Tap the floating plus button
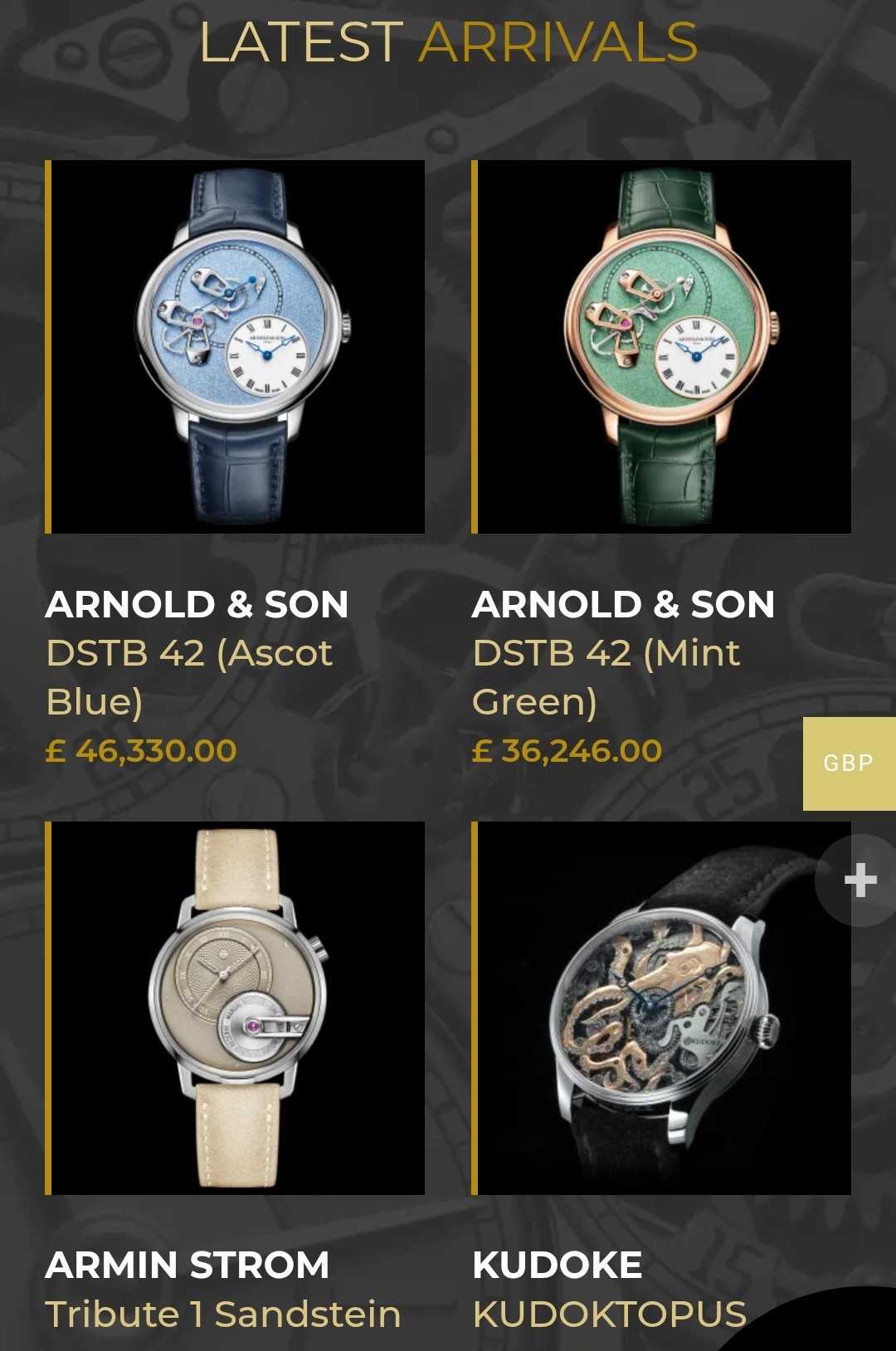This screenshot has height=1351, width=896. click(x=859, y=880)
